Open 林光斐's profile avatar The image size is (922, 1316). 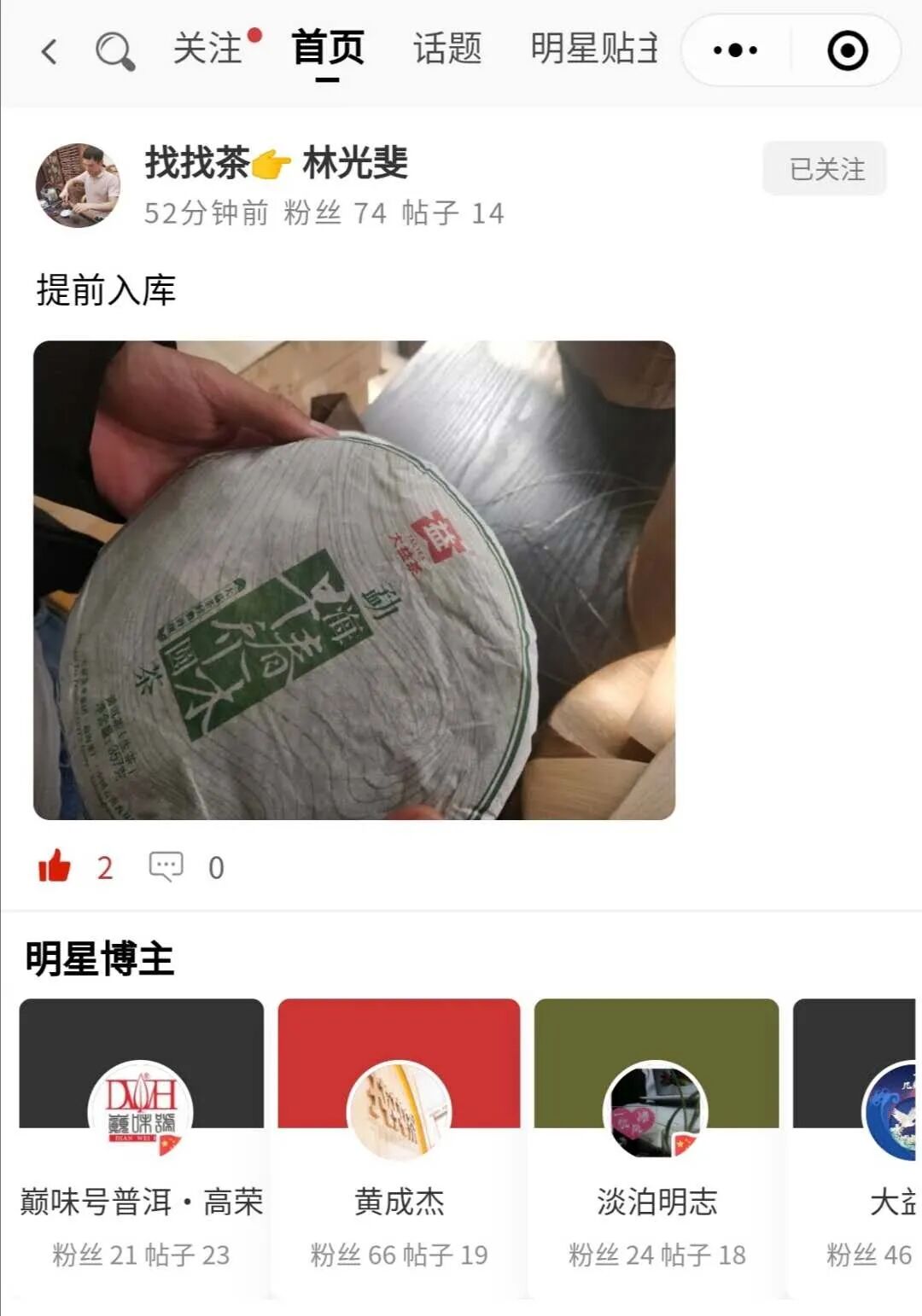tap(78, 186)
